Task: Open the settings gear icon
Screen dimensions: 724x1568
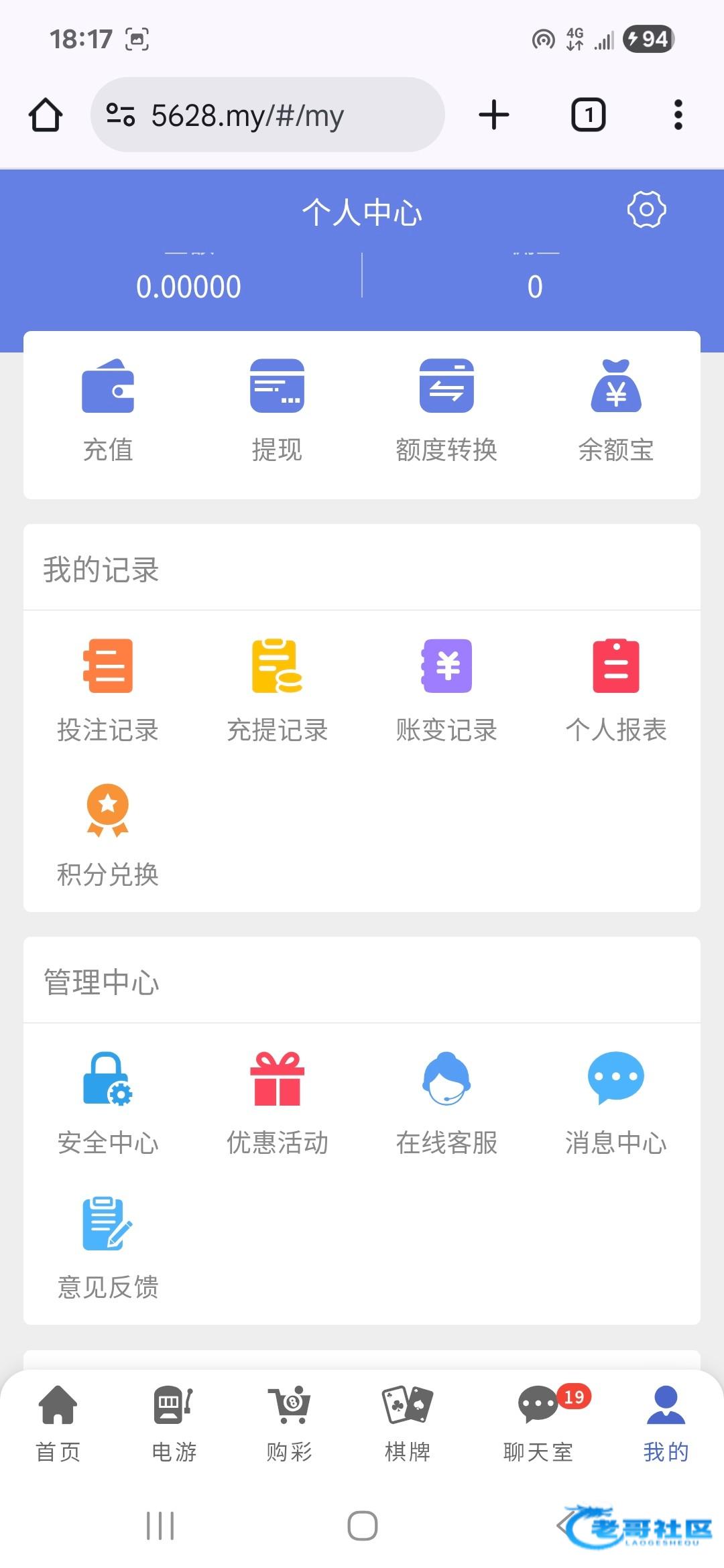Action: (x=646, y=210)
